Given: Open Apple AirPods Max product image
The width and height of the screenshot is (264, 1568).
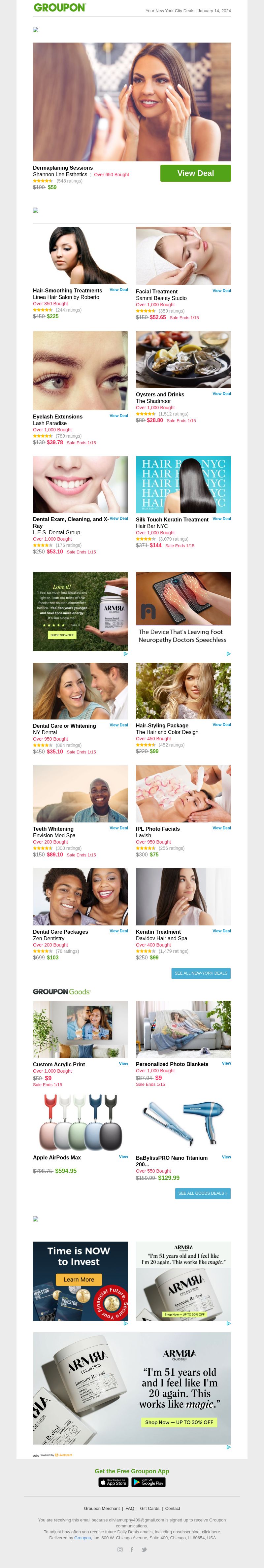Looking at the screenshot, I should coord(80,1121).
